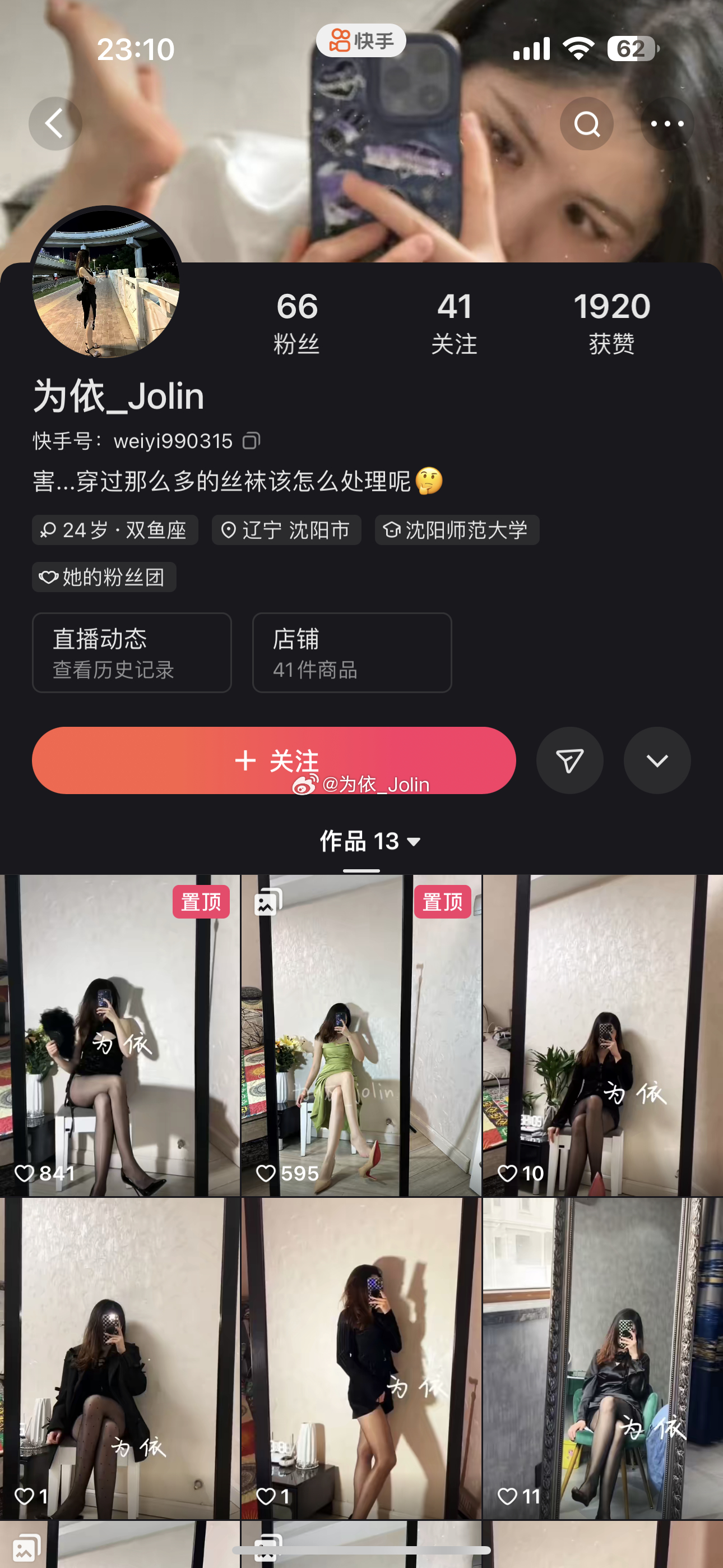
Task: Go back using the top-left arrow
Action: (x=55, y=123)
